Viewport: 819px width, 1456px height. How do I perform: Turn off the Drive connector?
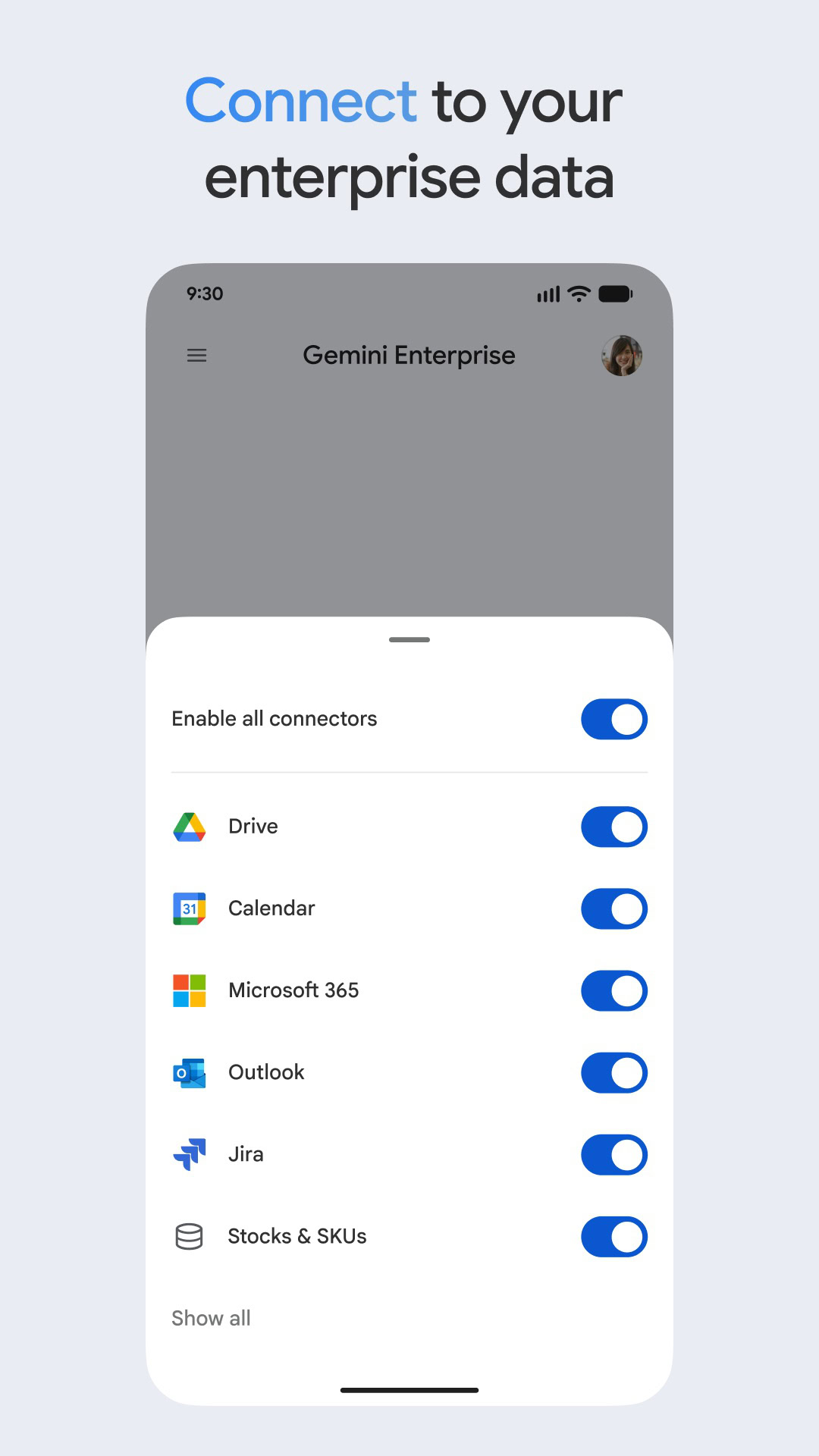(613, 827)
